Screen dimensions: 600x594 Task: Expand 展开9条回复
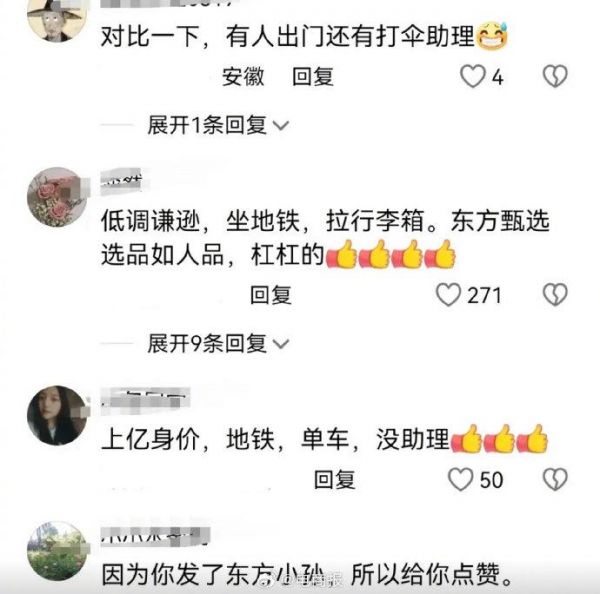217,344
